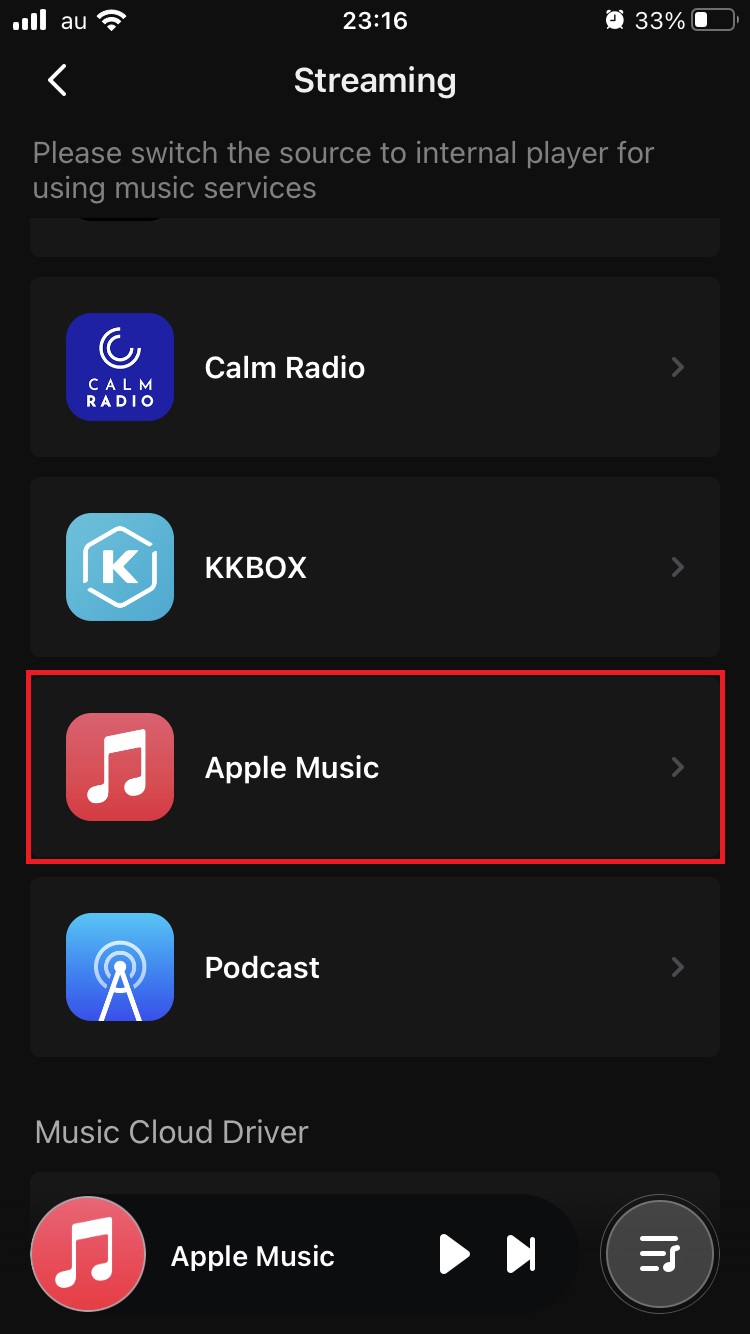This screenshot has height=1334, width=750.
Task: Select Apple Music from the list
Action: (x=375, y=767)
